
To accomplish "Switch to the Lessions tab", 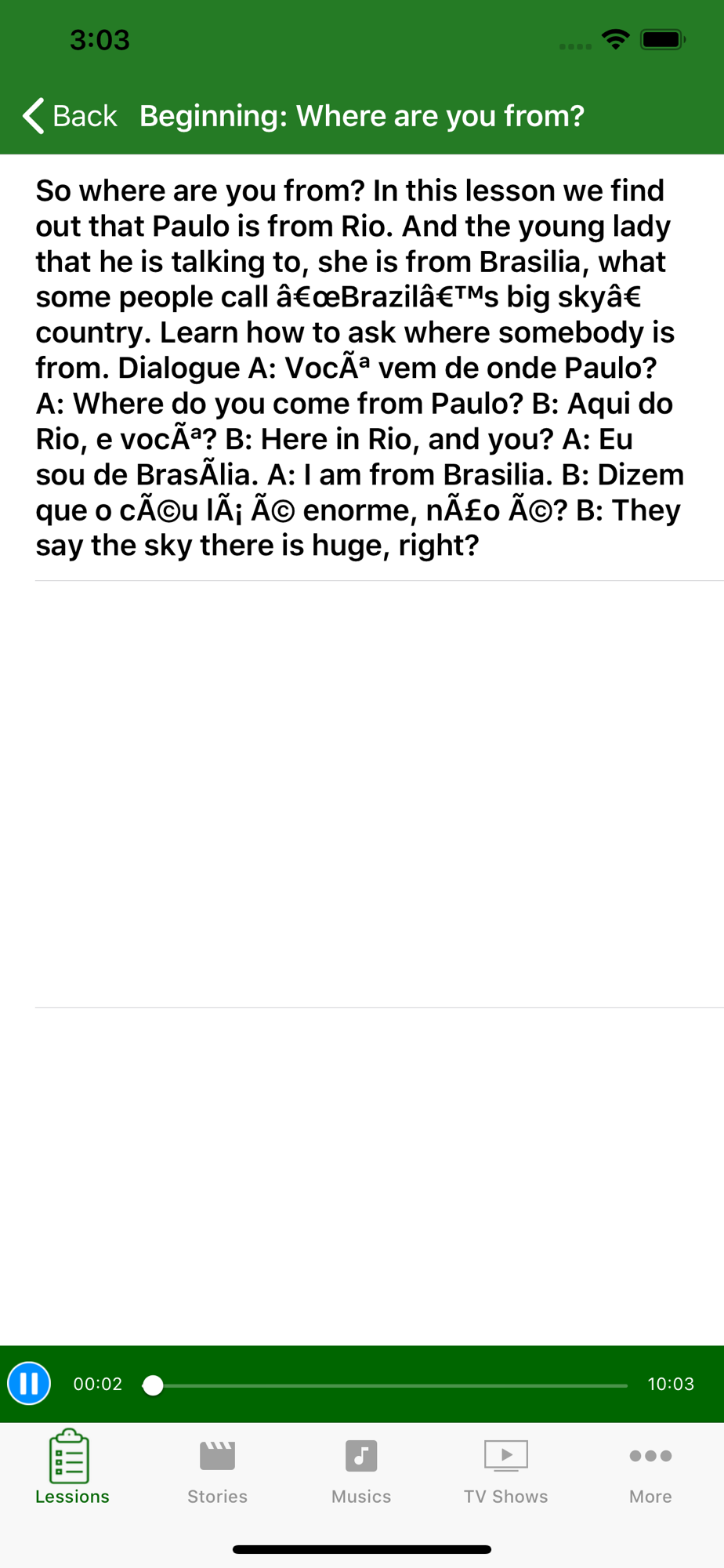I will pyautogui.click(x=72, y=1468).
